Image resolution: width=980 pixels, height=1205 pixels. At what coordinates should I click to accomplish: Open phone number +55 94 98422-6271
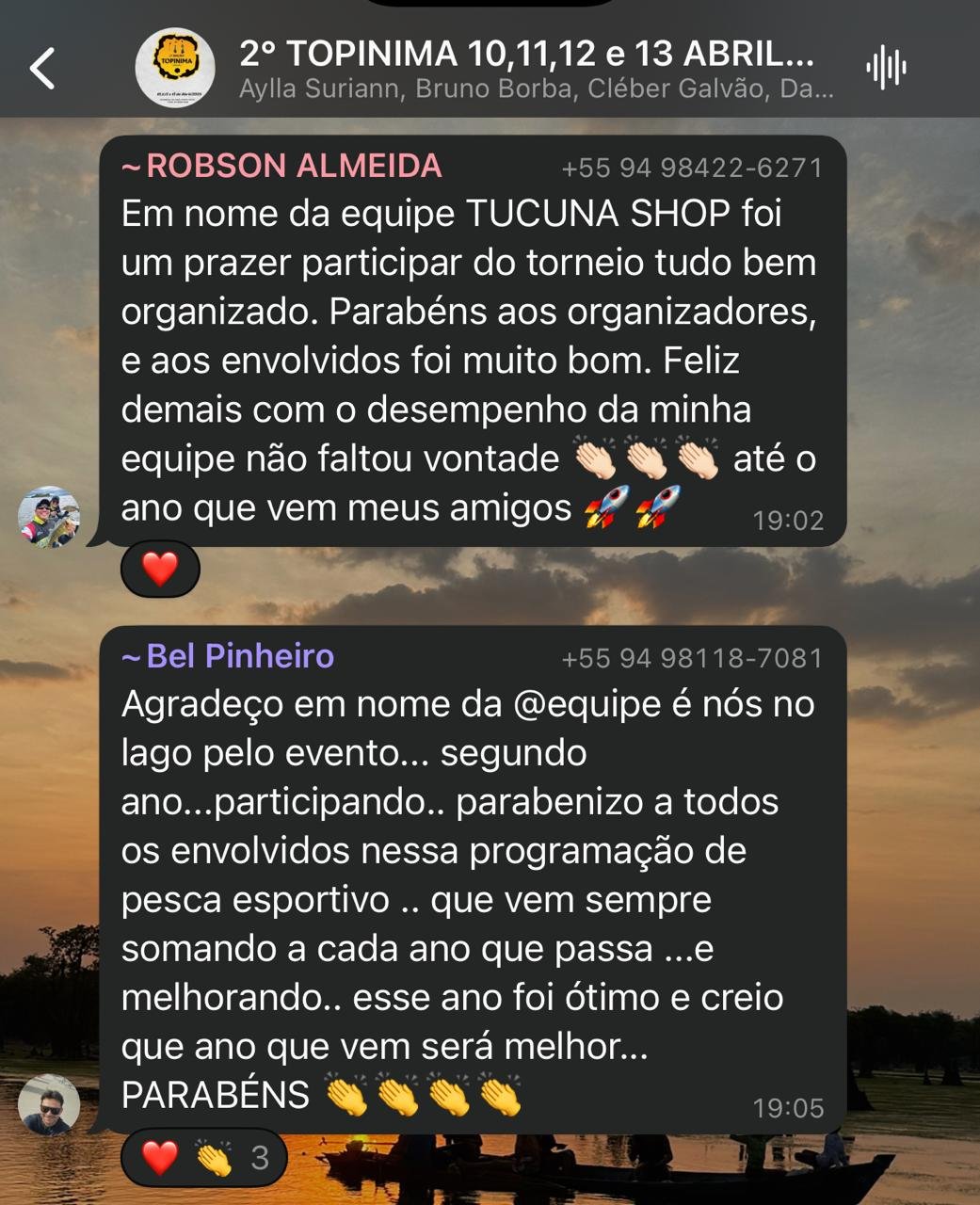692,169
